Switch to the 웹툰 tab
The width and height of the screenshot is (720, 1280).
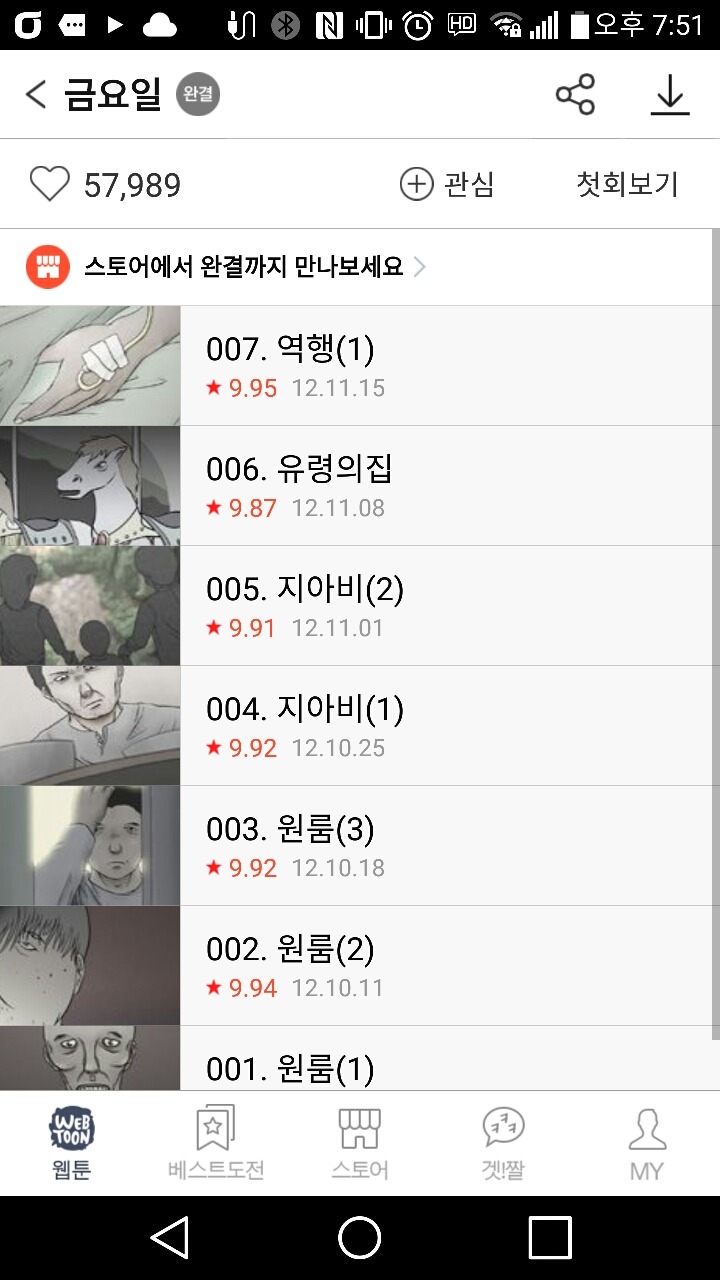tap(72, 1143)
